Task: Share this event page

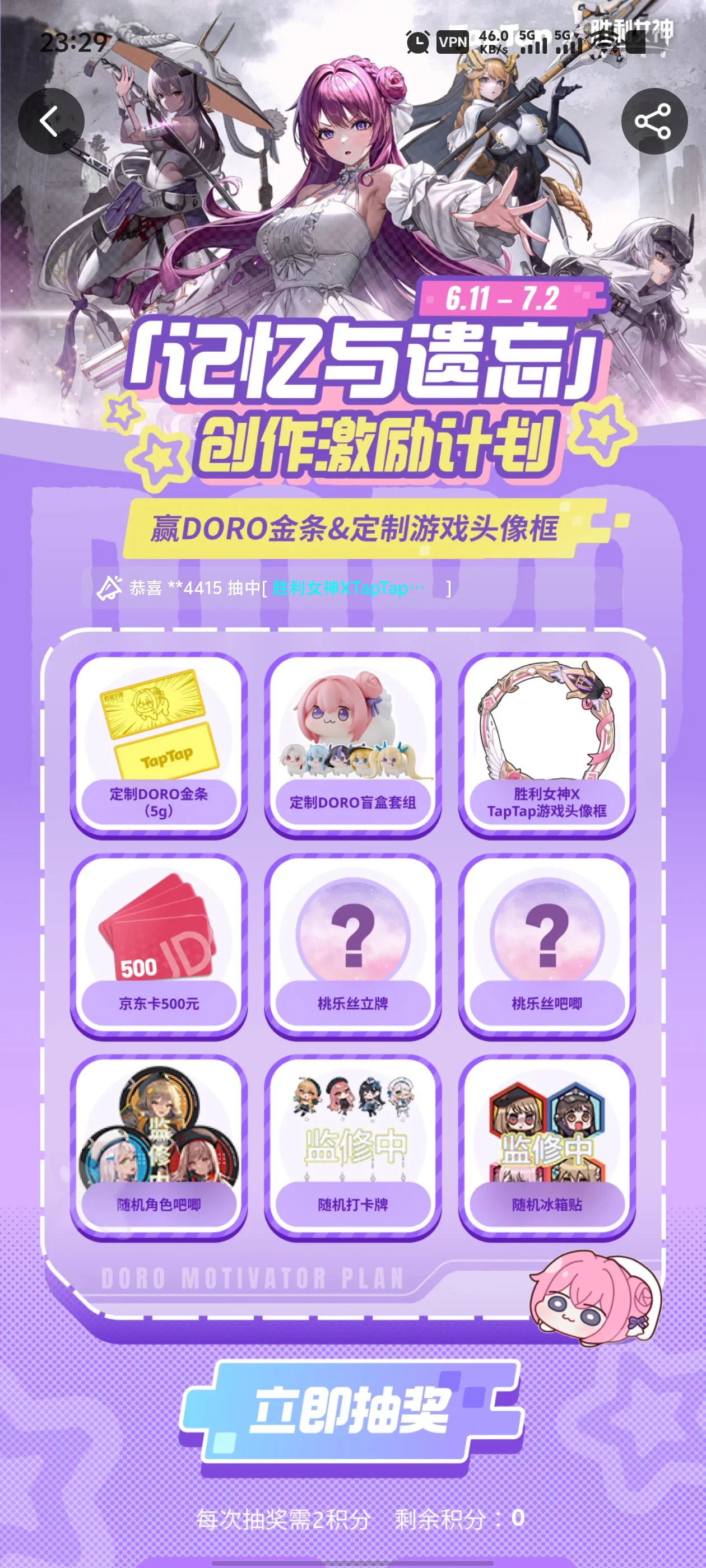Action: [x=654, y=121]
